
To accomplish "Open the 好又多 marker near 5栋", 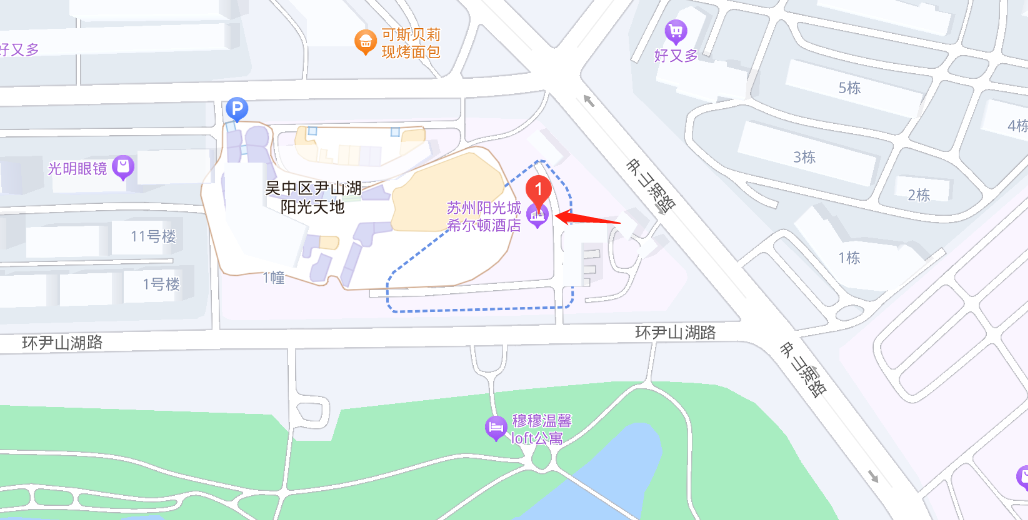I will point(677,32).
